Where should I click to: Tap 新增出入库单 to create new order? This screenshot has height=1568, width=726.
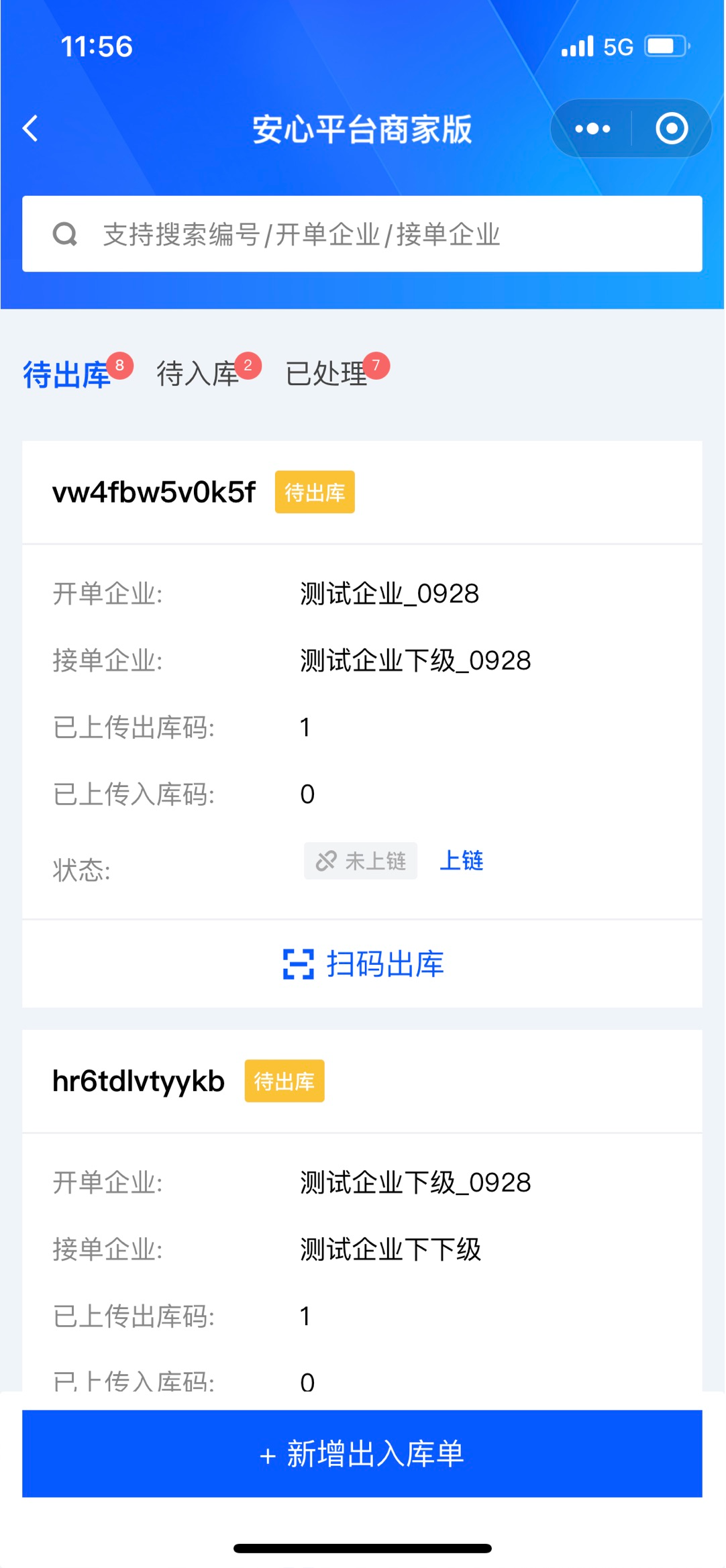(362, 1454)
